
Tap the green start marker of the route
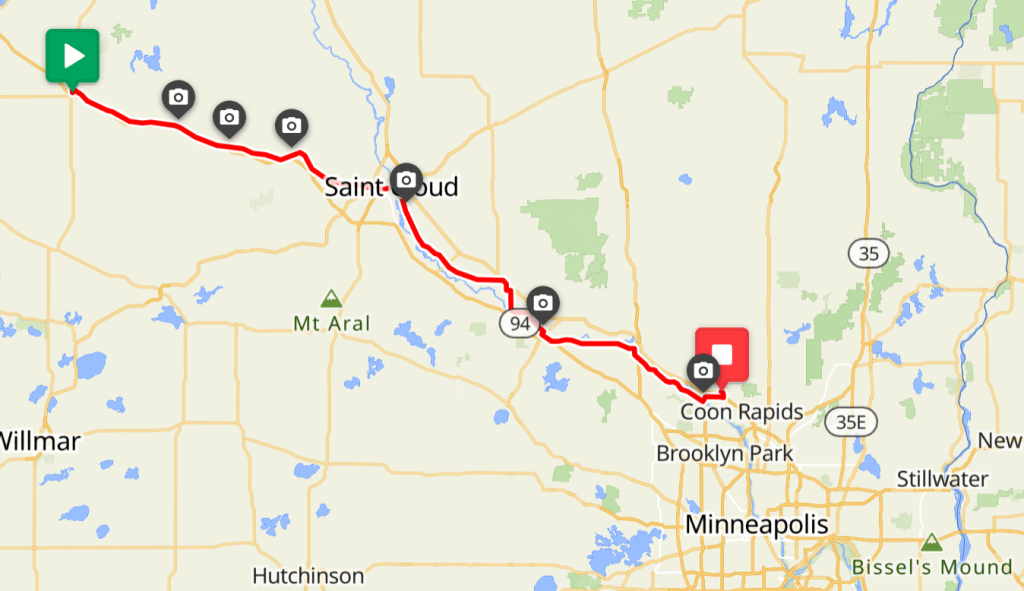point(72,56)
